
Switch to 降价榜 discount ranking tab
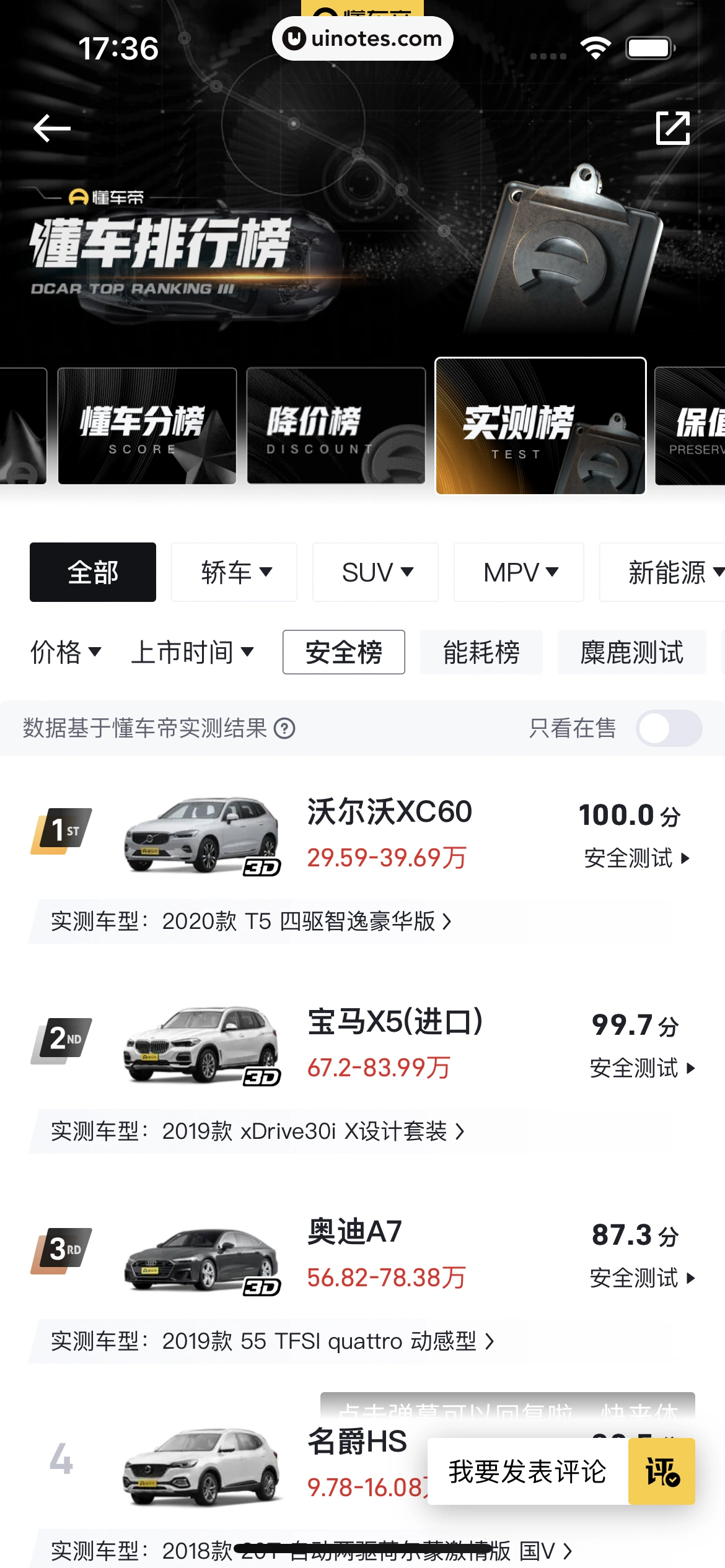pos(336,426)
